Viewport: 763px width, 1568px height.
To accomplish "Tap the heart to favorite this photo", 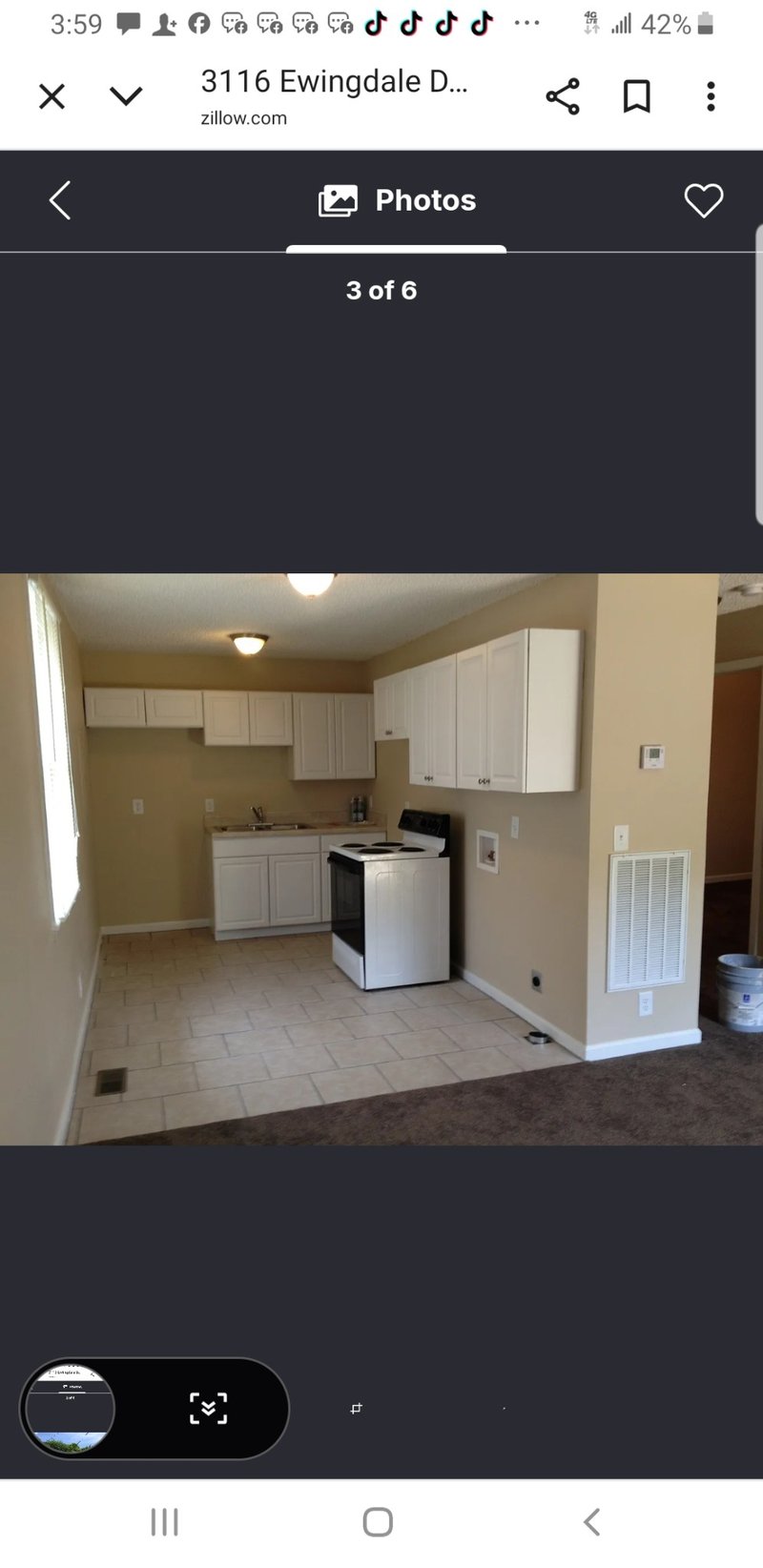I will (x=704, y=200).
